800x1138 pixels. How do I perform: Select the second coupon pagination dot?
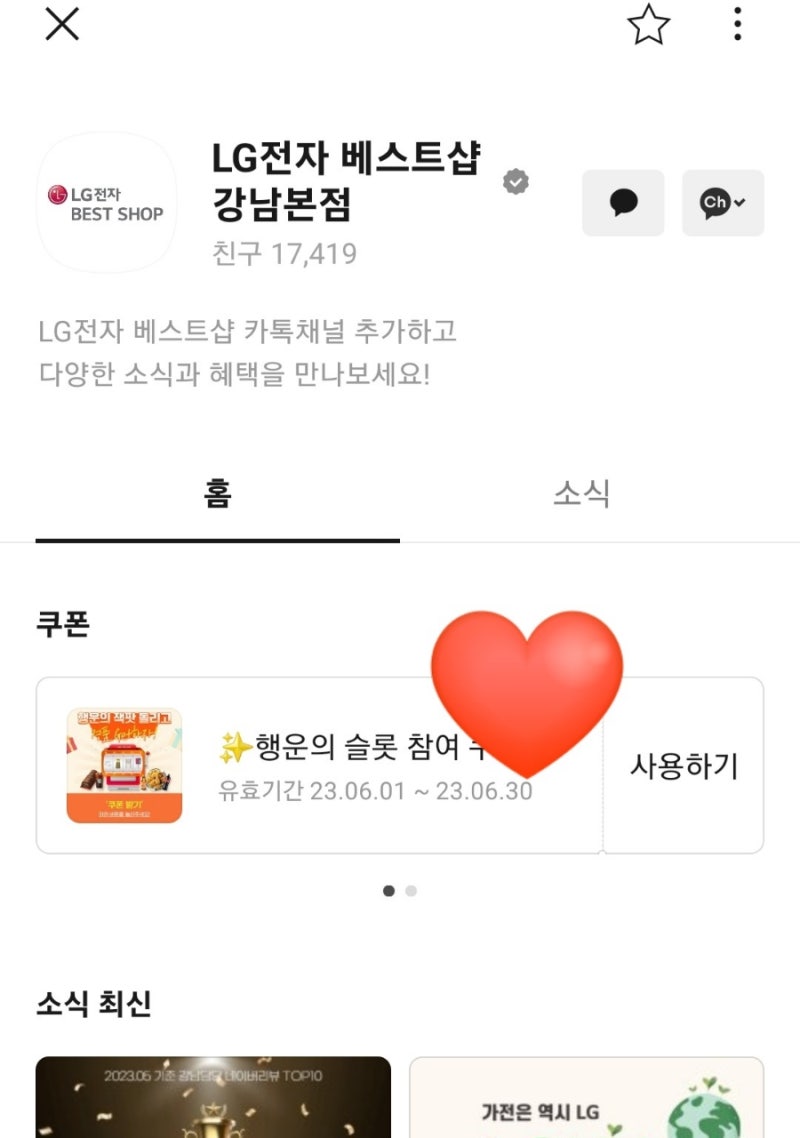(410, 889)
